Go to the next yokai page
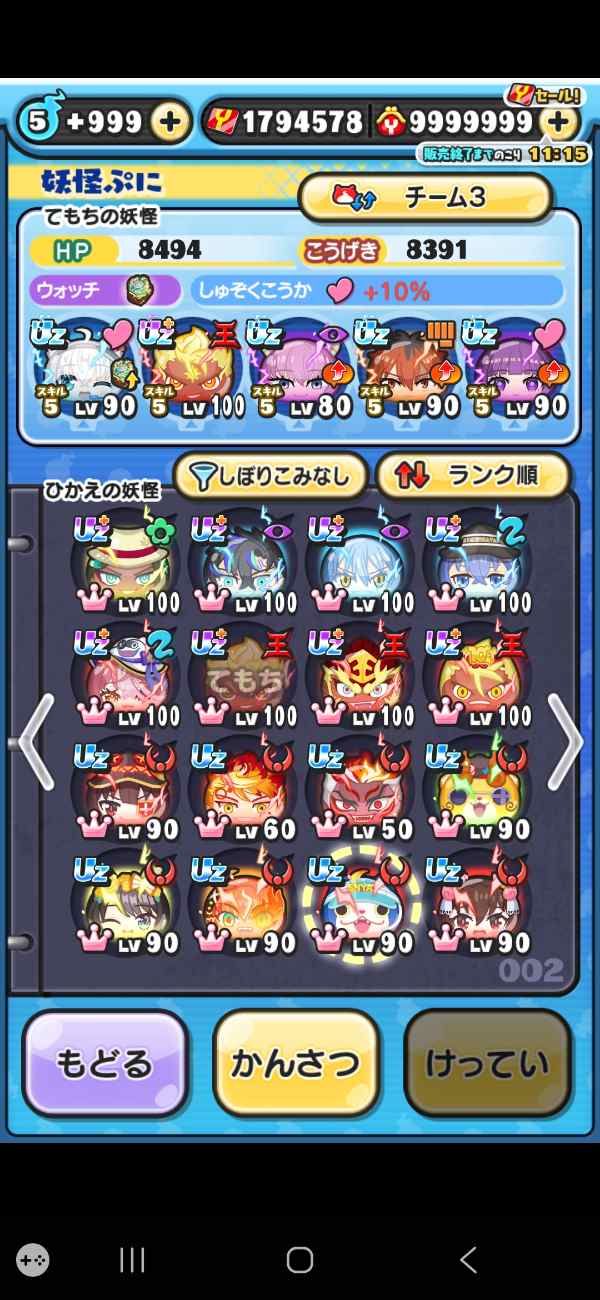 click(x=565, y=742)
